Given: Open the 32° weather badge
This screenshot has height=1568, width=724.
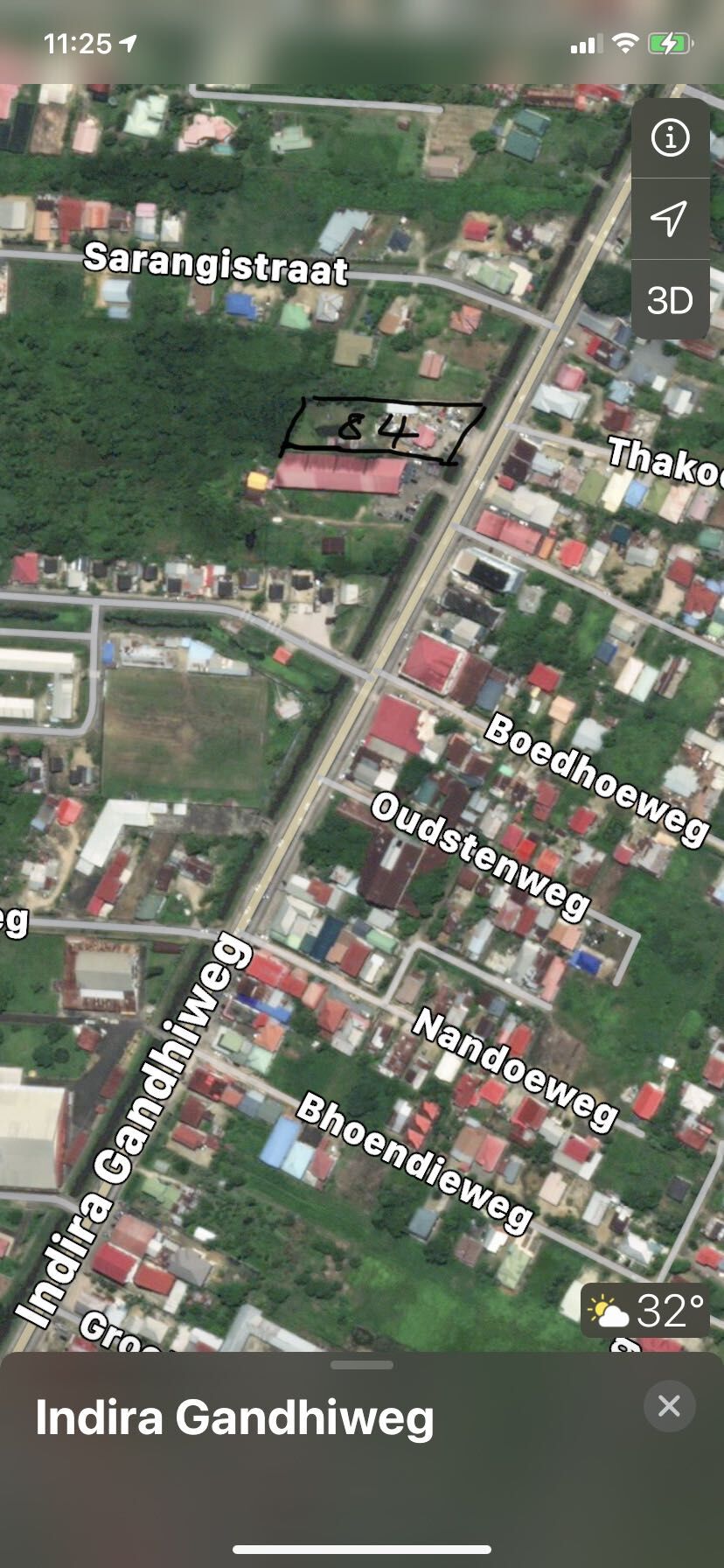Looking at the screenshot, I should (645, 1310).
